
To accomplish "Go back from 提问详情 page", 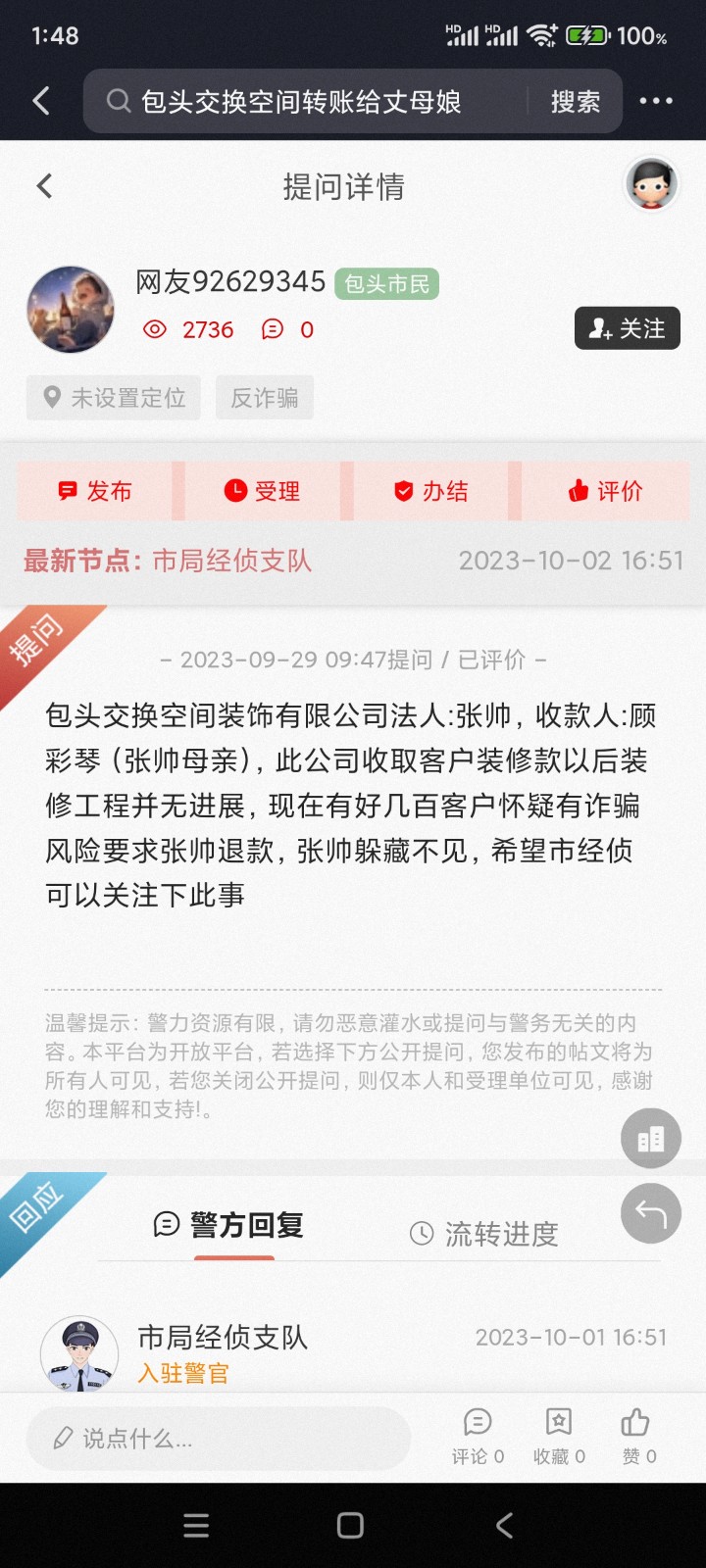I will (x=44, y=186).
